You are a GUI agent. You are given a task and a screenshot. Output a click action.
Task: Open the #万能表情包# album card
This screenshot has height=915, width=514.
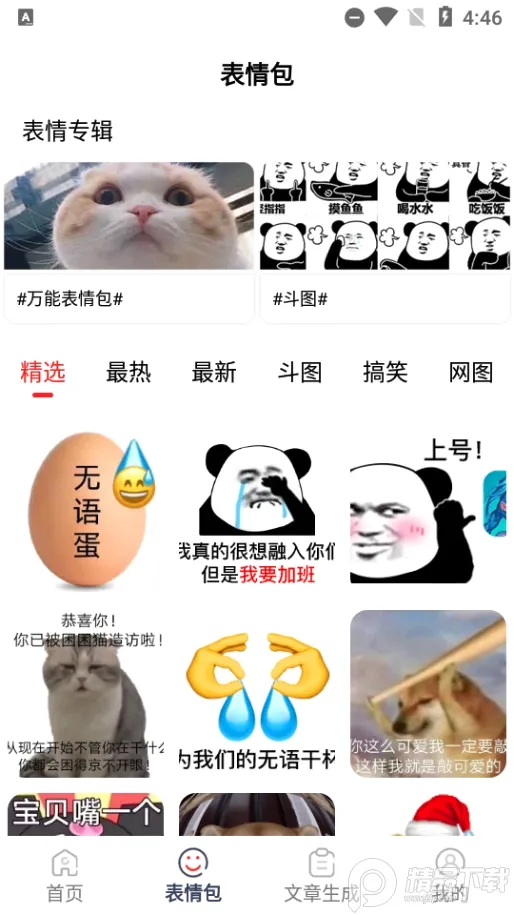coord(129,242)
